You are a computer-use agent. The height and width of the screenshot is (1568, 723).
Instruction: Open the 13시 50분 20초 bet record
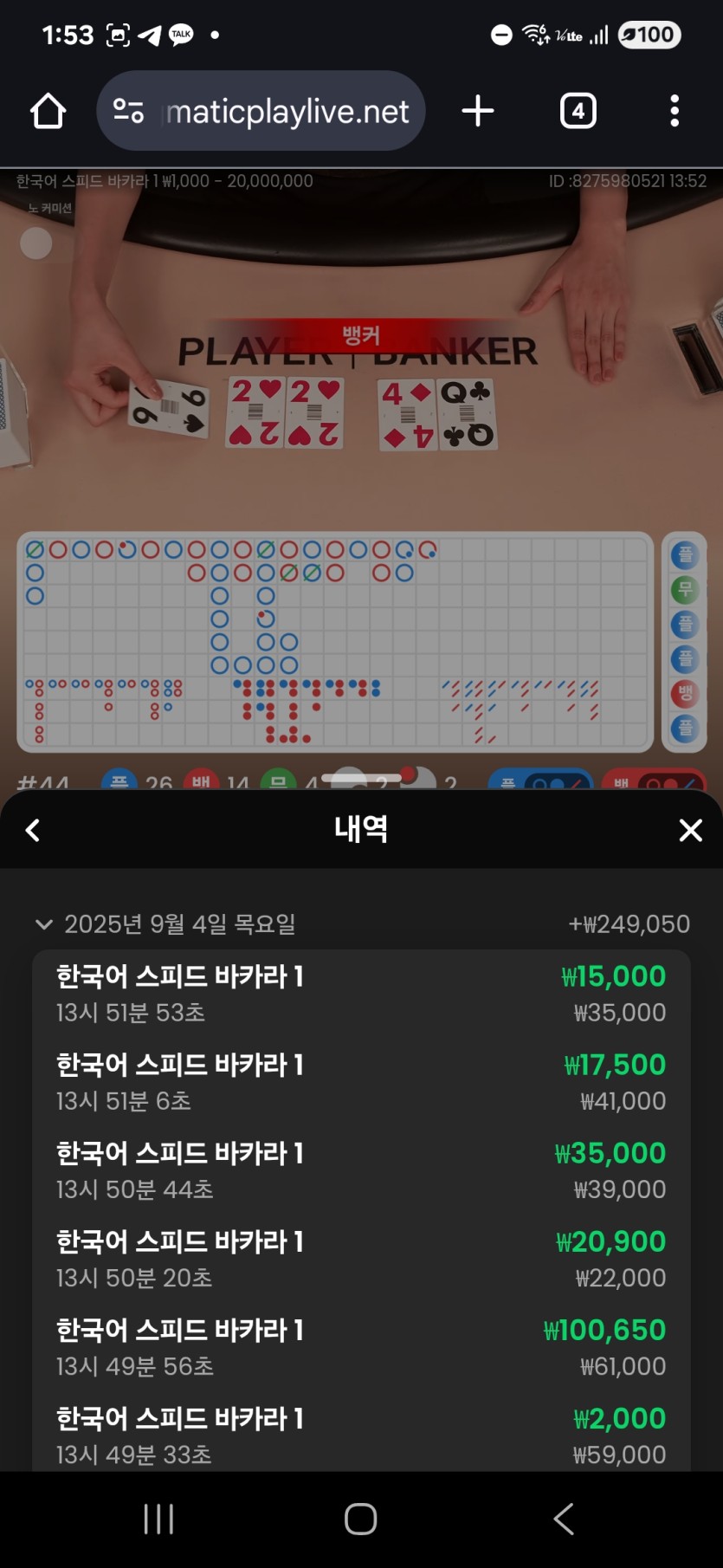(x=361, y=1259)
